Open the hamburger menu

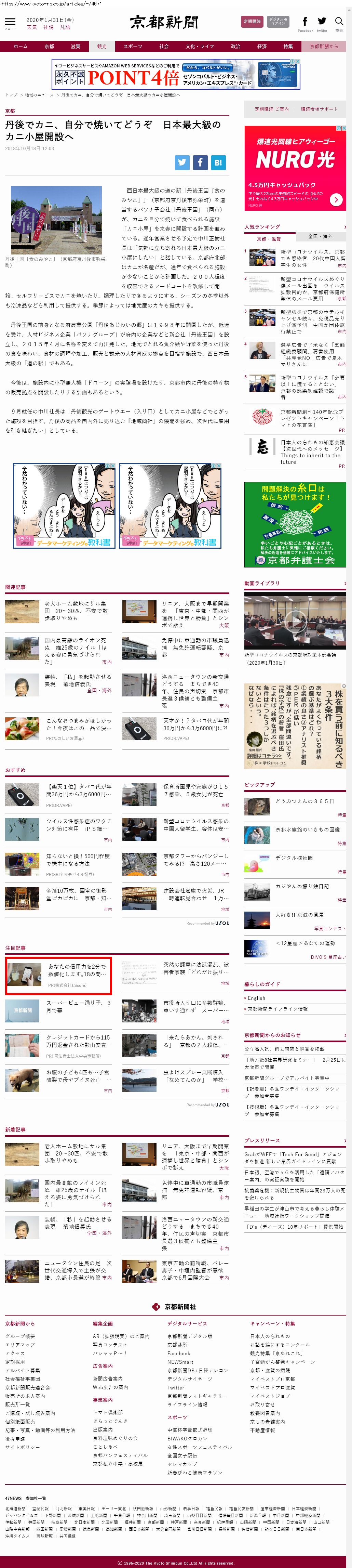10,23
